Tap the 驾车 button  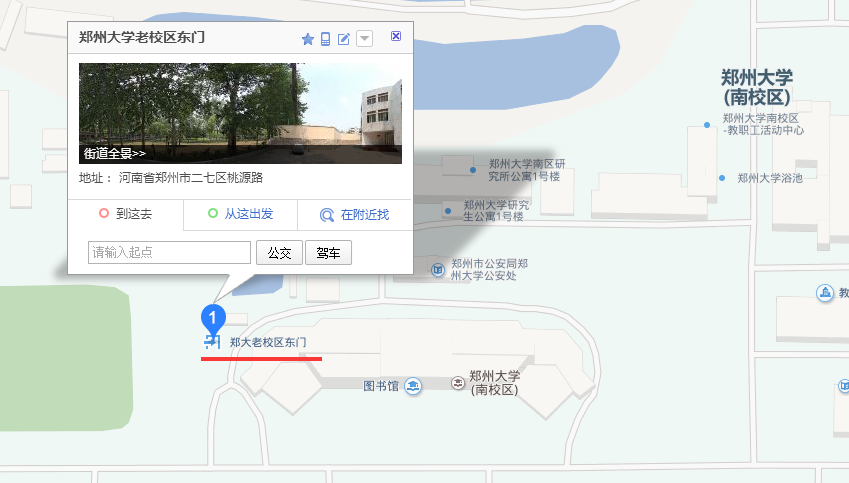tap(328, 252)
